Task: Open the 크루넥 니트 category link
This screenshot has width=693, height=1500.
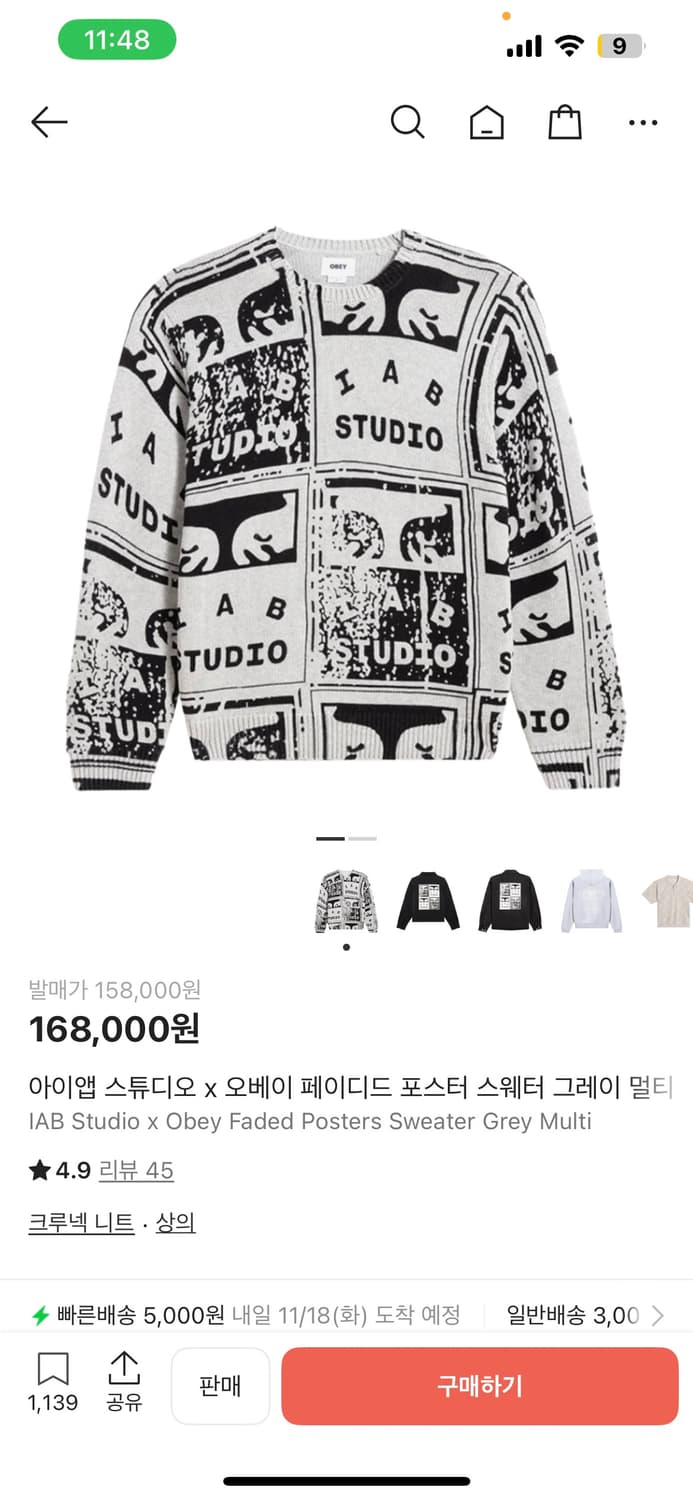Action: coord(82,1222)
